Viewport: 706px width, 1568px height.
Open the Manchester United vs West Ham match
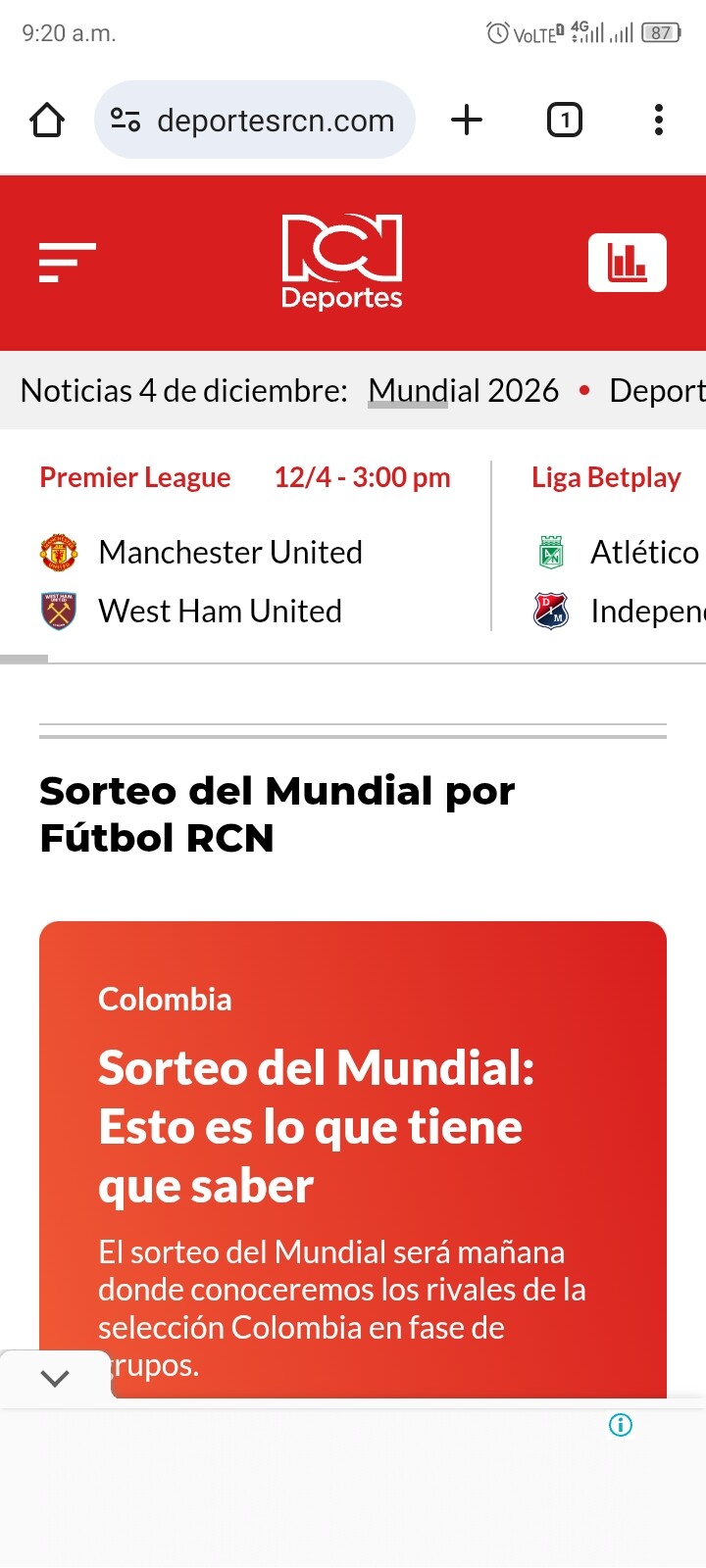coord(230,581)
